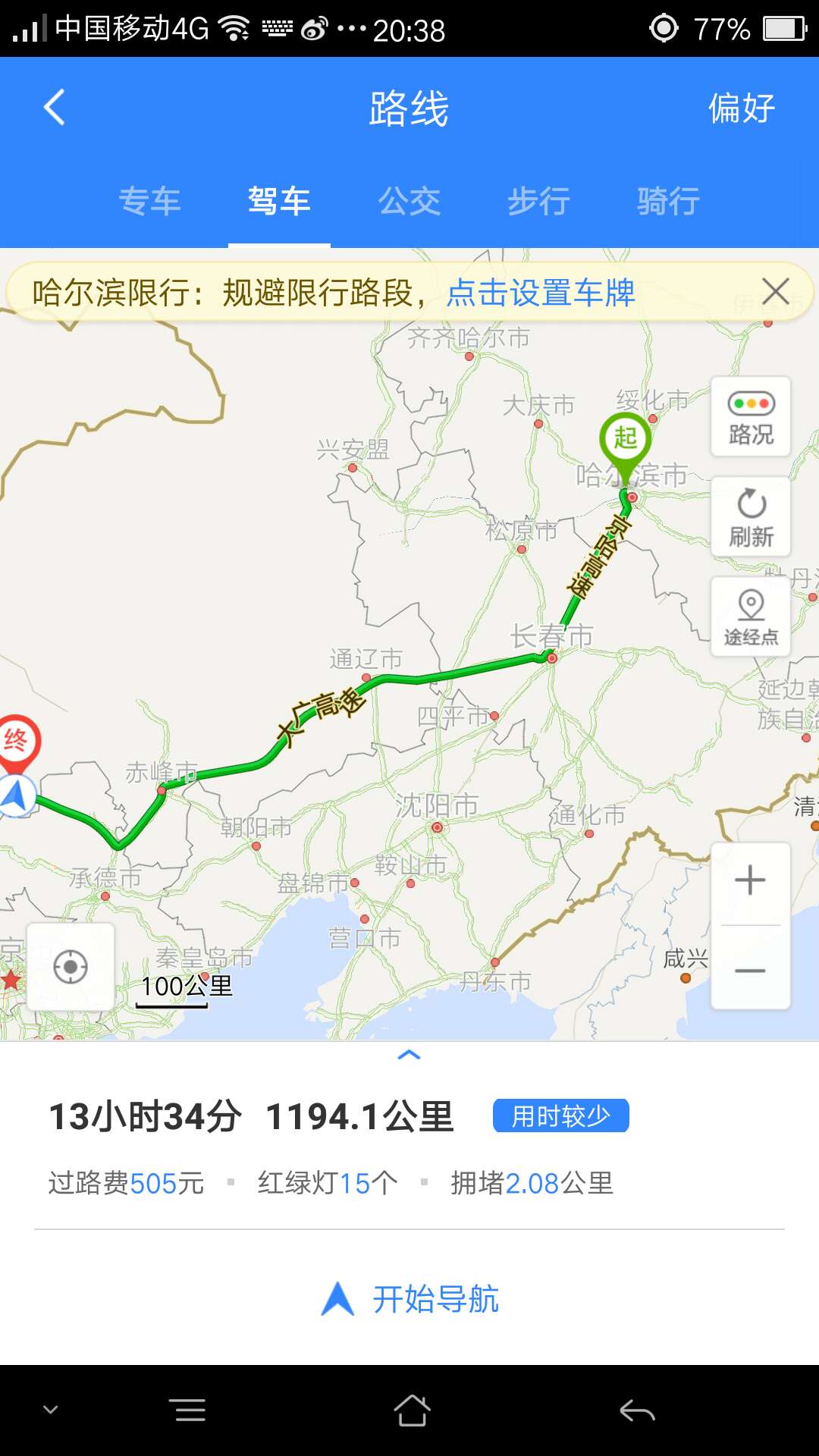Zoom out on the map
819x1456 pixels.
tap(750, 971)
